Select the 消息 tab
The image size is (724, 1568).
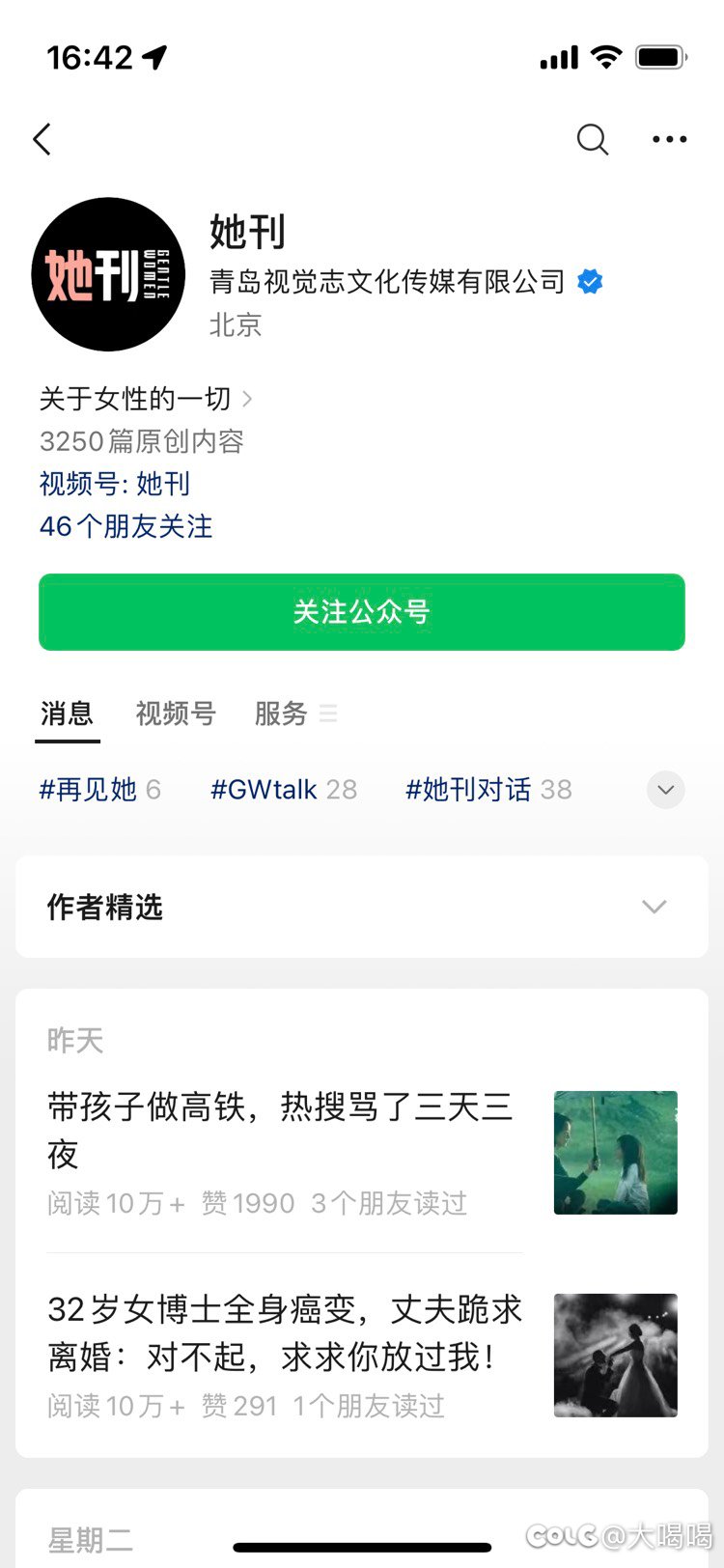click(68, 714)
